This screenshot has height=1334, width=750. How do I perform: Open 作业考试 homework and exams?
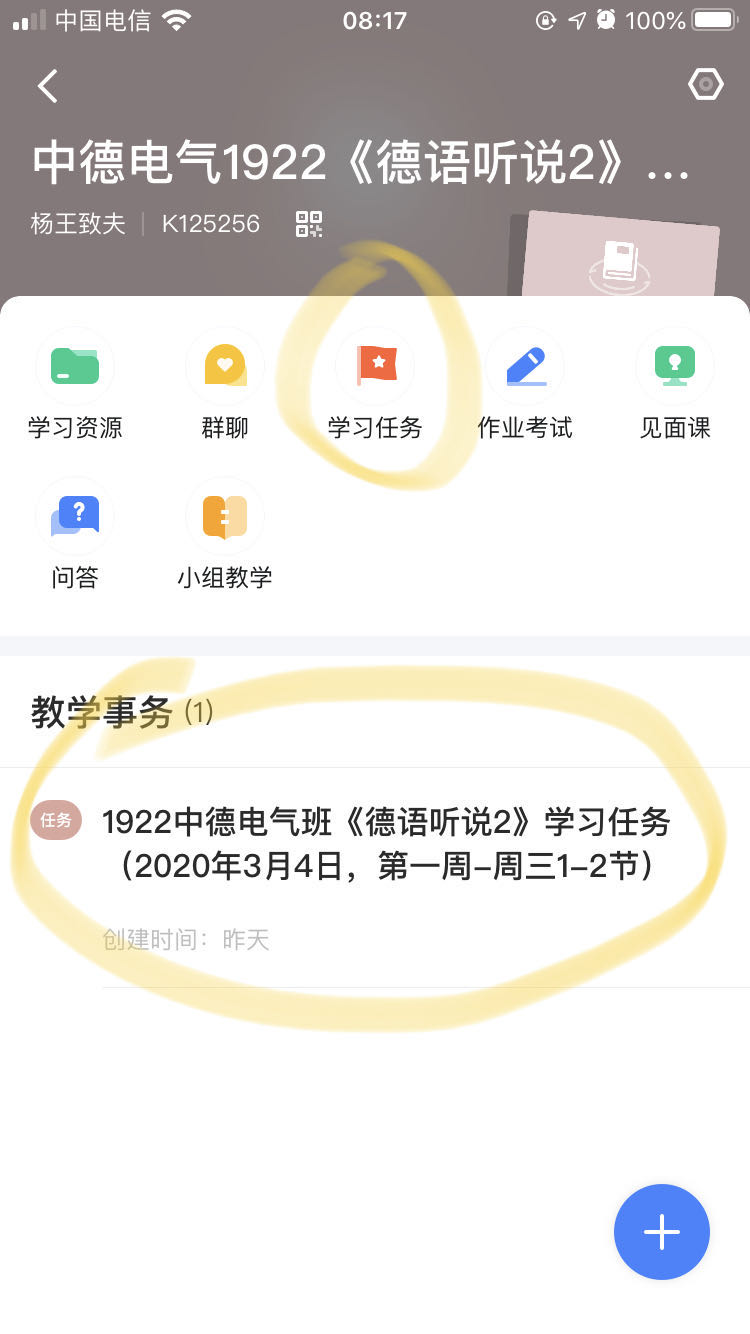(x=525, y=385)
